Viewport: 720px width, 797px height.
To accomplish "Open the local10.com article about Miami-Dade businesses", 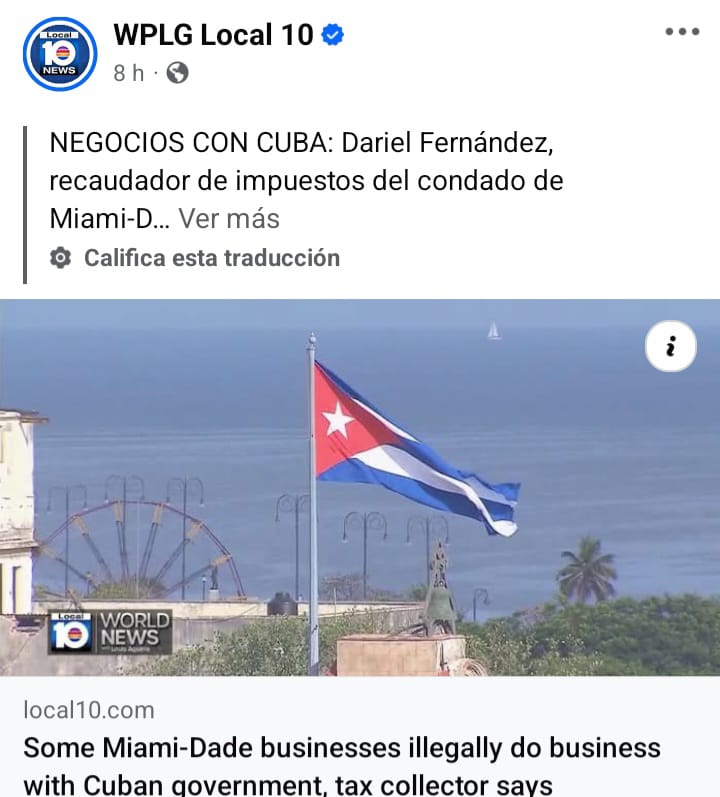I will click(x=342, y=762).
